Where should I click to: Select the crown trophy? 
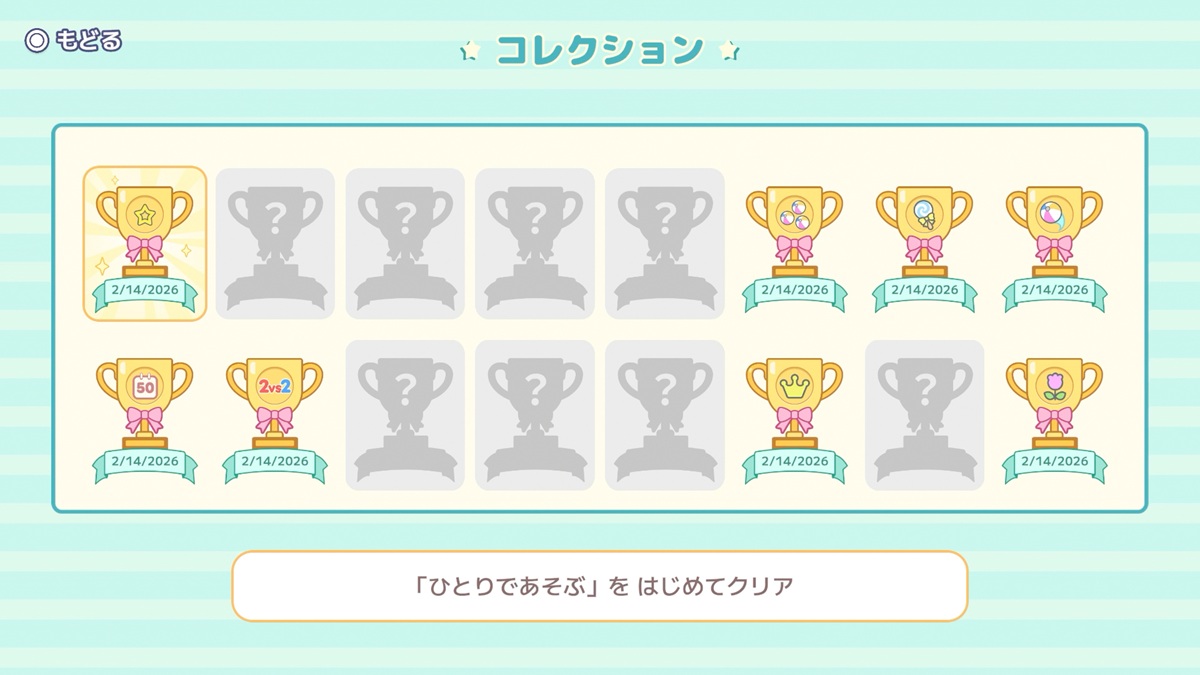(x=794, y=415)
